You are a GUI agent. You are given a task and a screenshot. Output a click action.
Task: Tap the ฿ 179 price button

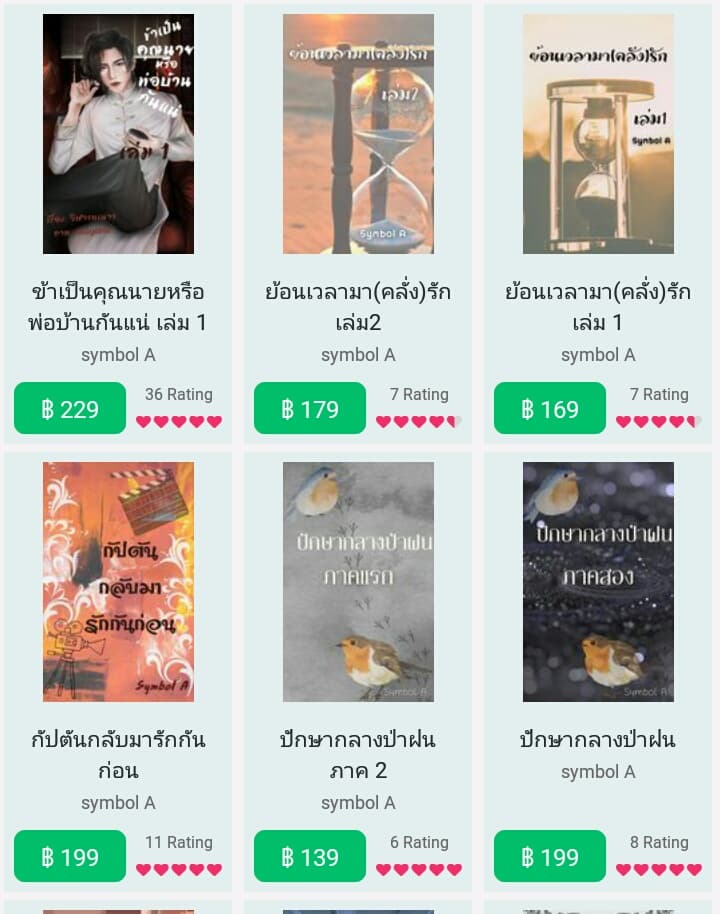click(x=310, y=409)
